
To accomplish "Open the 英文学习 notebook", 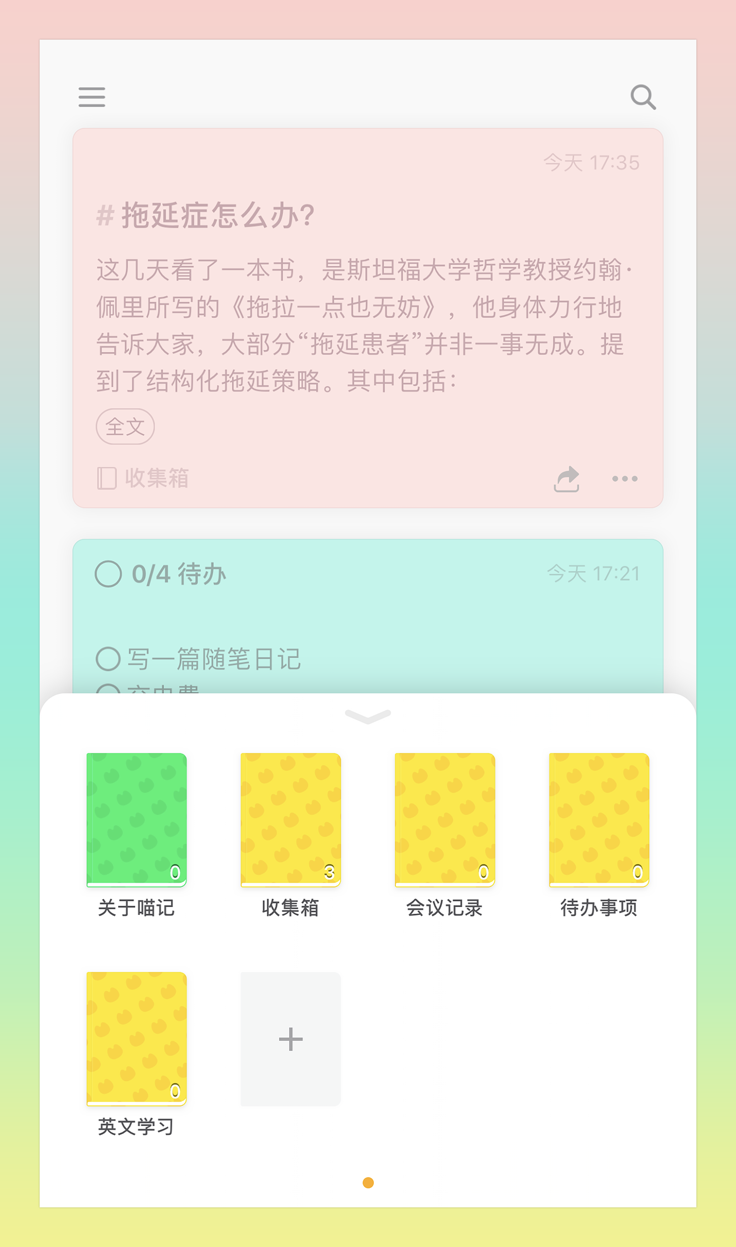I will tap(137, 1038).
